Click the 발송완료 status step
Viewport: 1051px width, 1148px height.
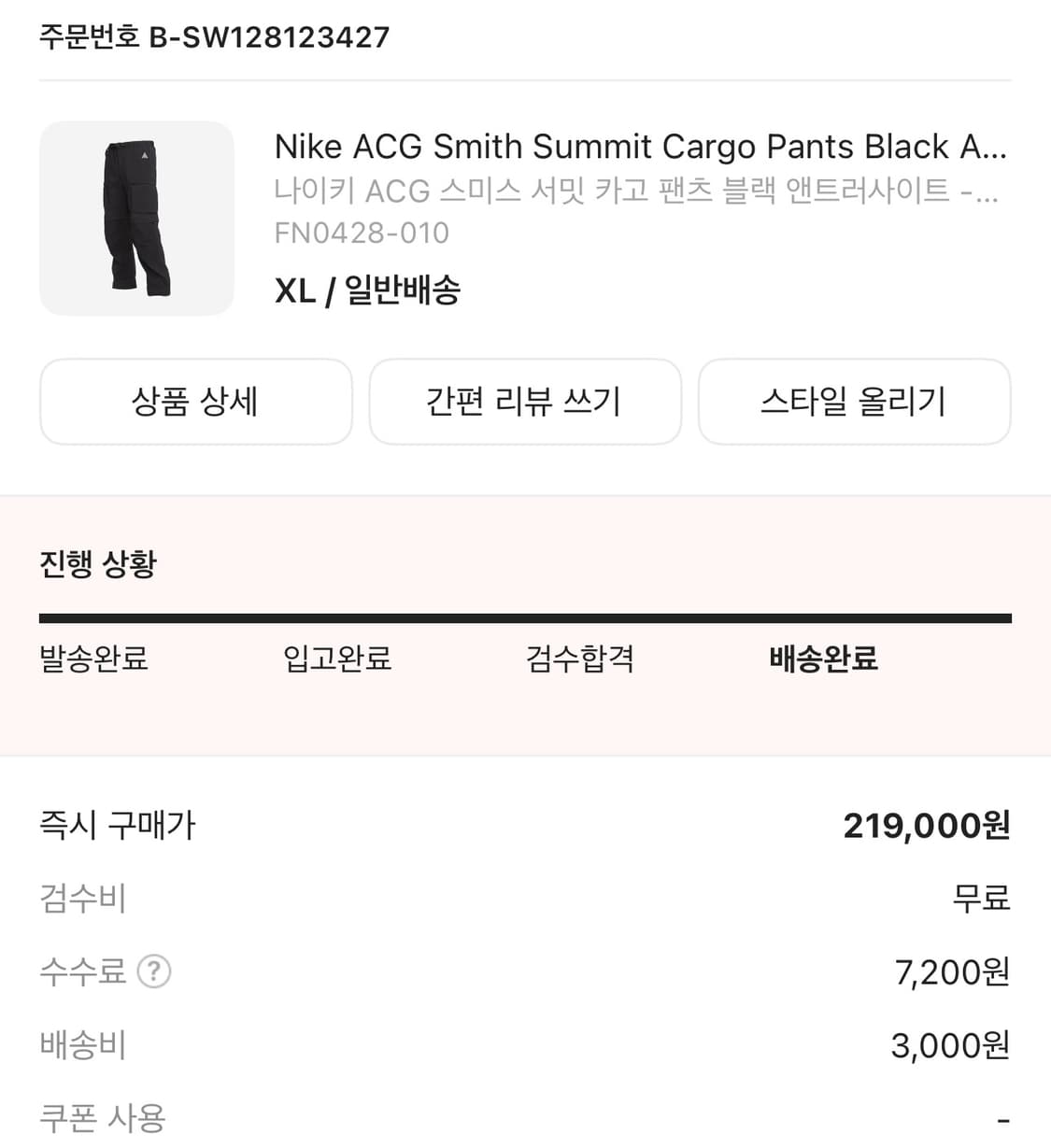92,659
